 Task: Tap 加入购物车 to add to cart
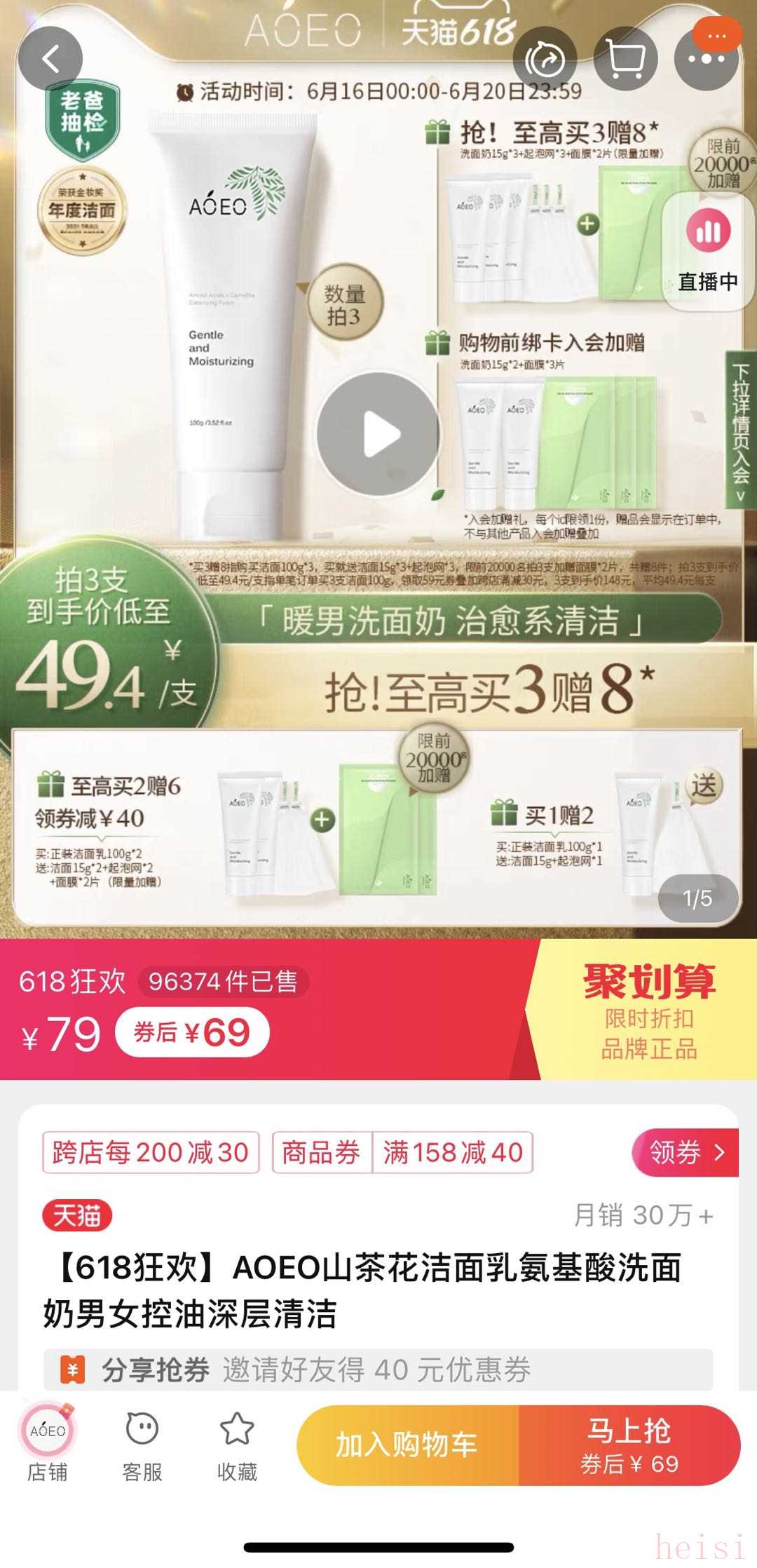click(x=407, y=1445)
